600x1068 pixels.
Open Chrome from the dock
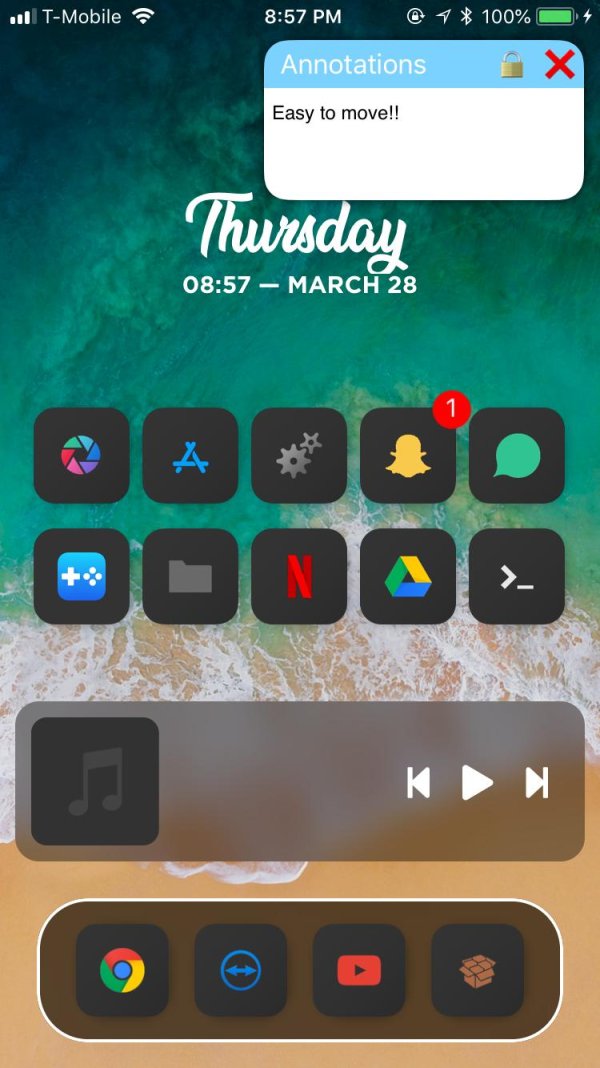tap(122, 970)
